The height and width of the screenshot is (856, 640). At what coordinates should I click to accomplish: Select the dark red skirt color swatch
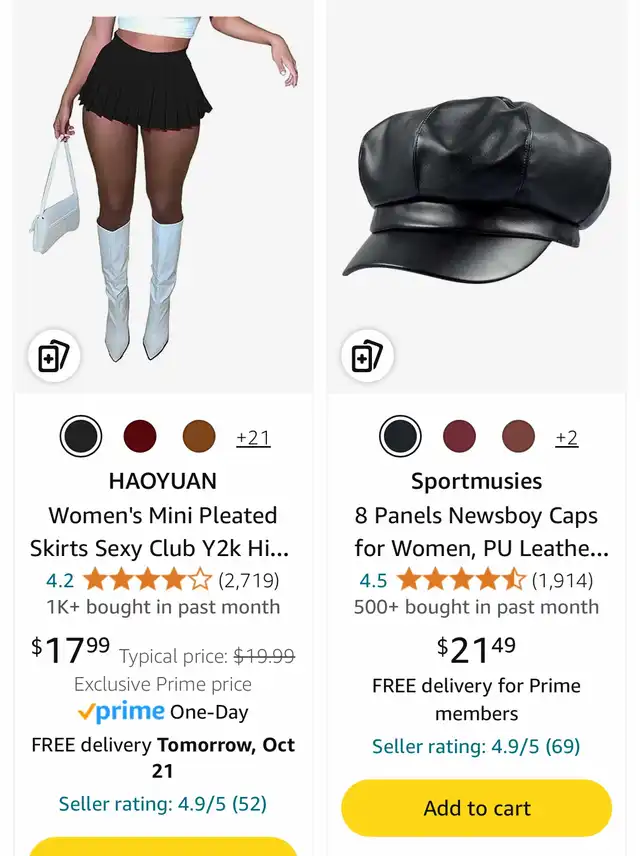click(x=140, y=436)
